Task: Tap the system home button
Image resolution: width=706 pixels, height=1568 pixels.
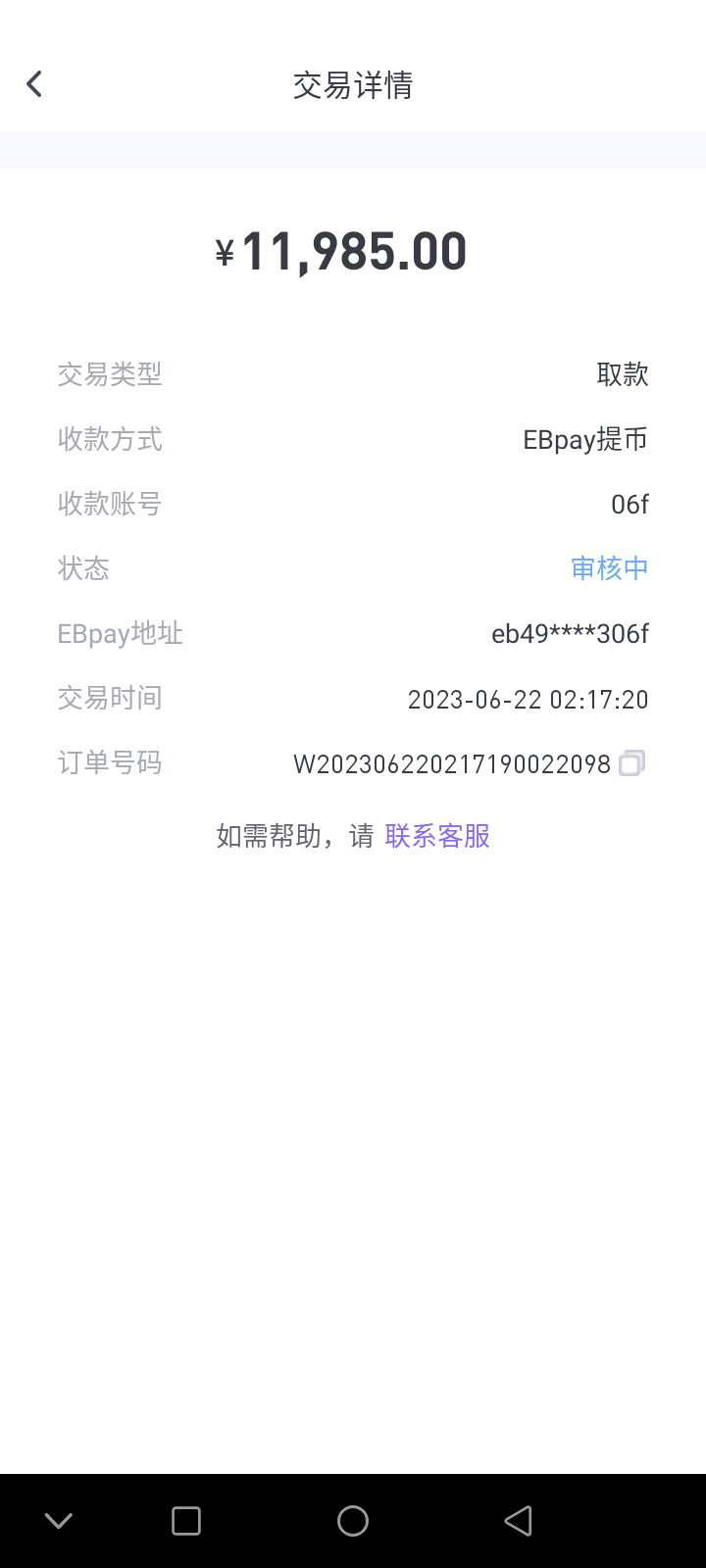Action: coord(353,1520)
